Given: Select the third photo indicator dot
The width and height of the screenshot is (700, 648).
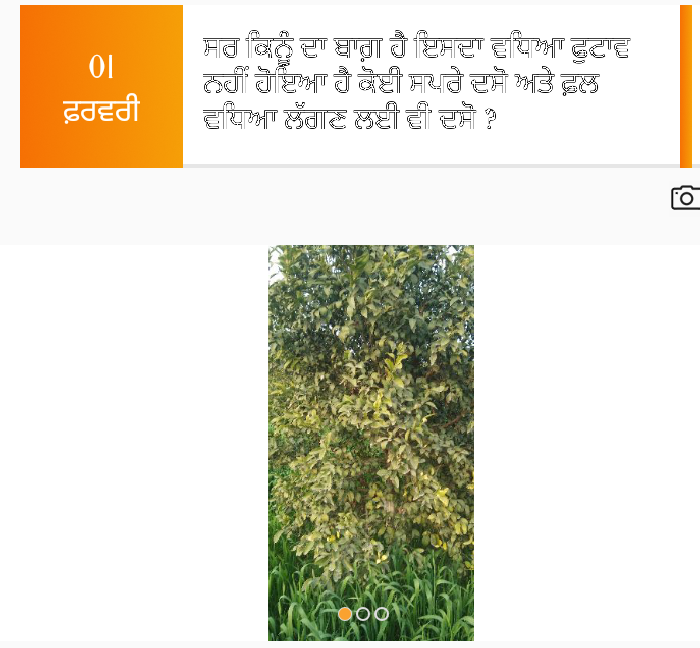Looking at the screenshot, I should [x=381, y=614].
